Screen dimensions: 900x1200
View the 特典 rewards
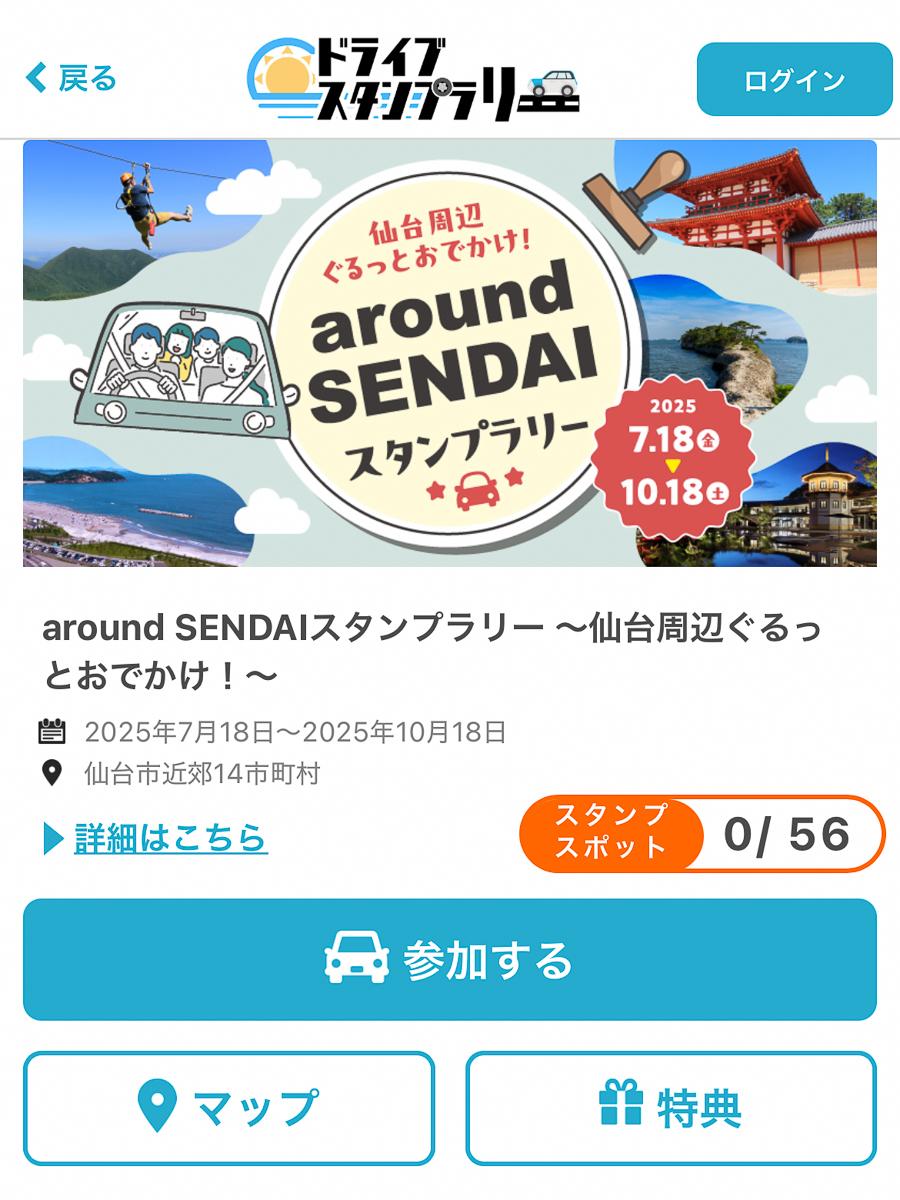click(x=671, y=1108)
